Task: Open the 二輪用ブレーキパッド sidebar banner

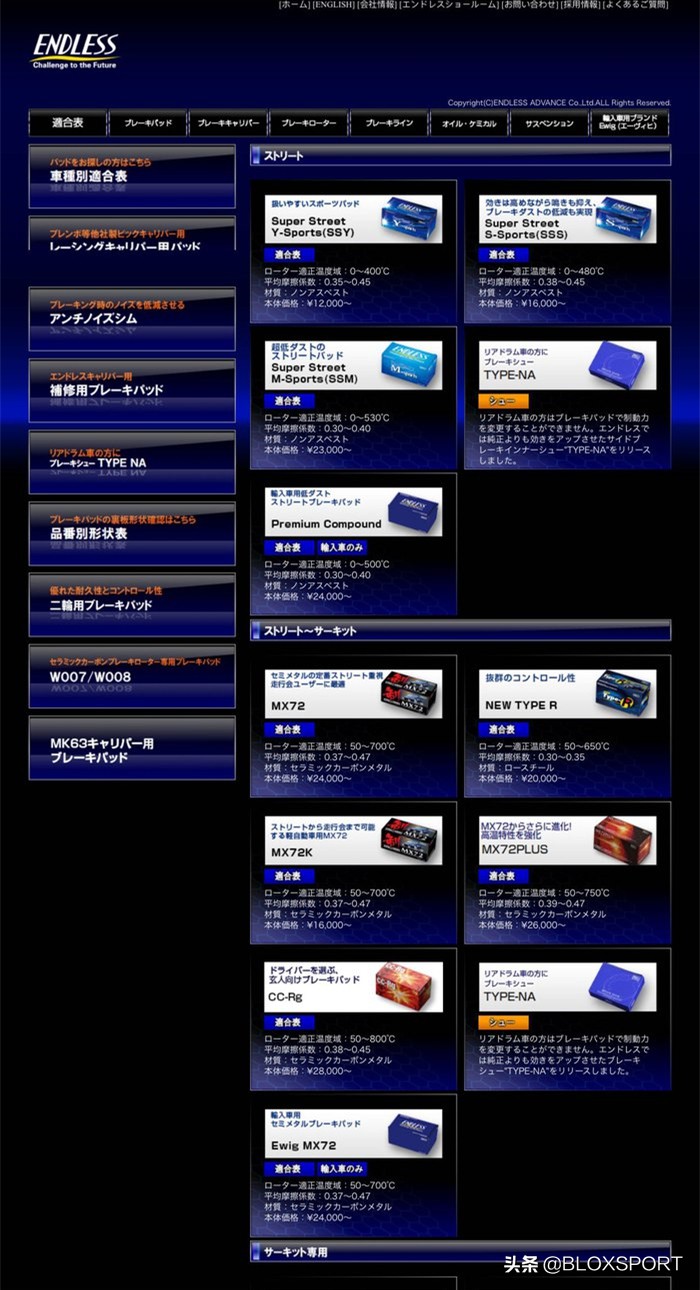Action: [x=132, y=604]
